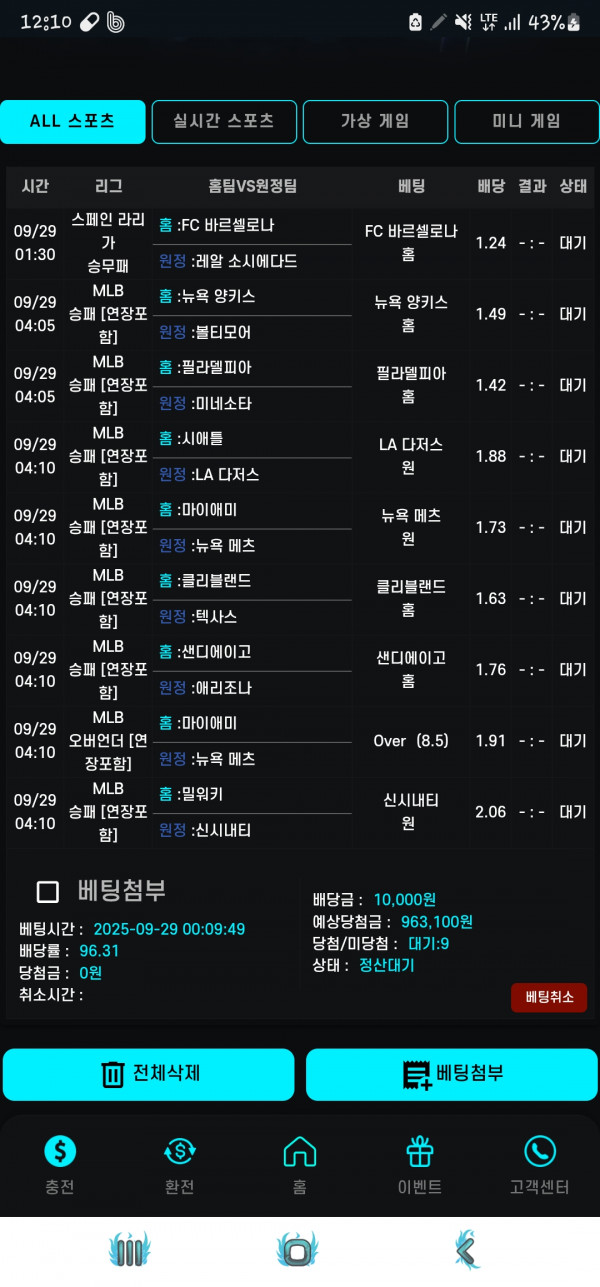The height and width of the screenshot is (1287, 600).
Task: Tap the cyan 베팅첨부 button
Action: coord(452,1074)
